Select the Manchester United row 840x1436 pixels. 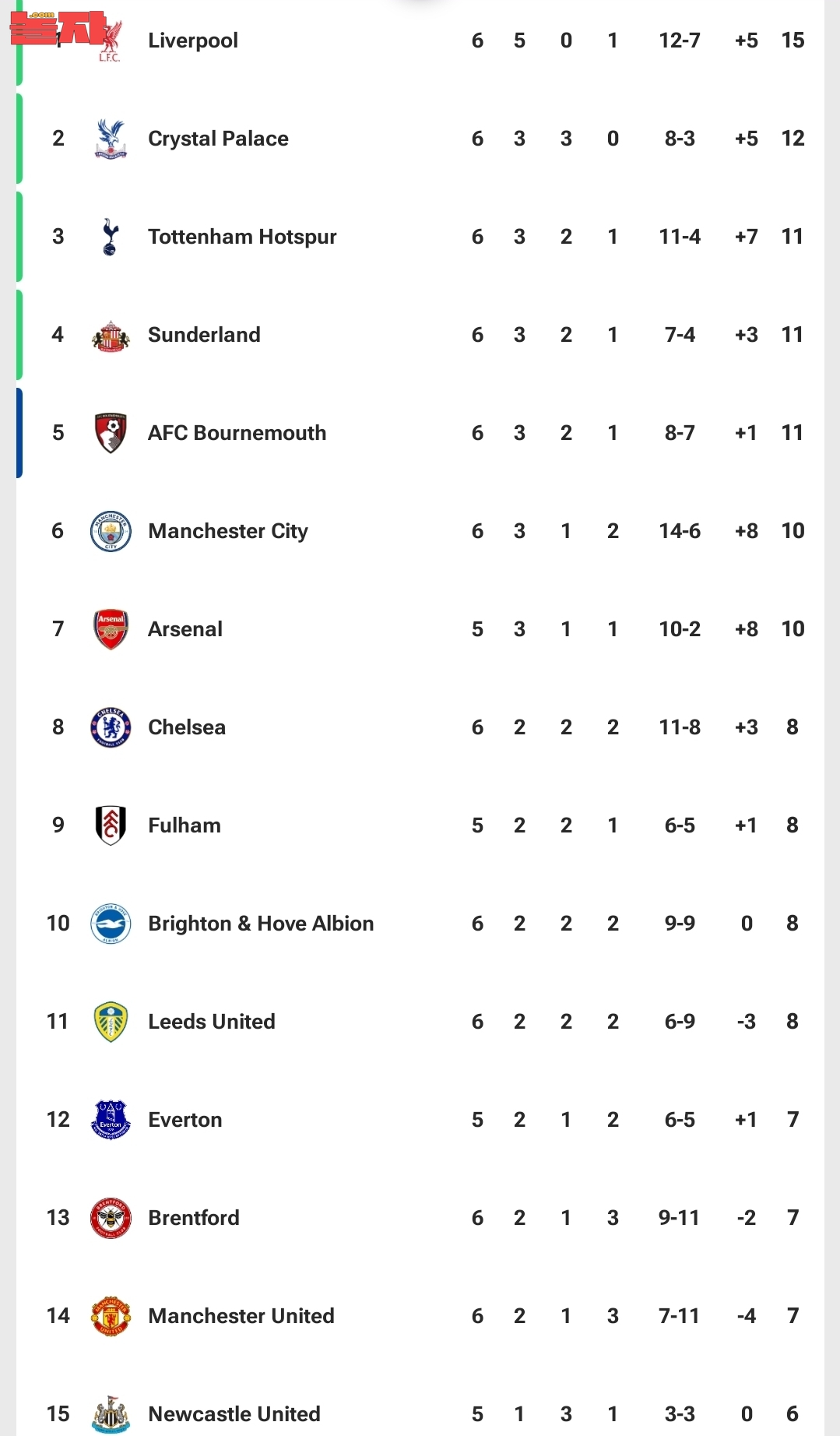pos(420,1316)
